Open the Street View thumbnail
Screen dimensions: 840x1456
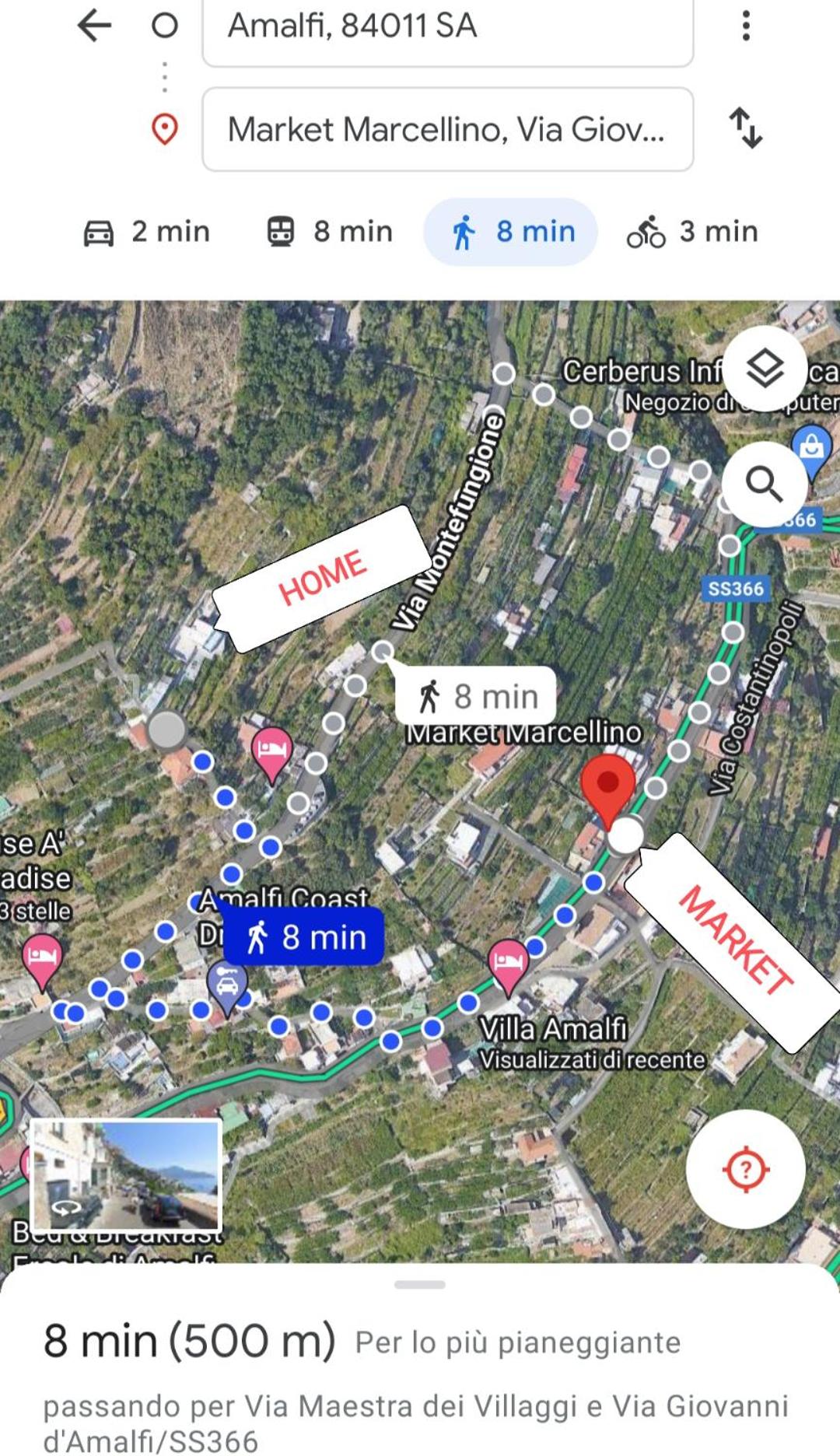coord(126,1176)
